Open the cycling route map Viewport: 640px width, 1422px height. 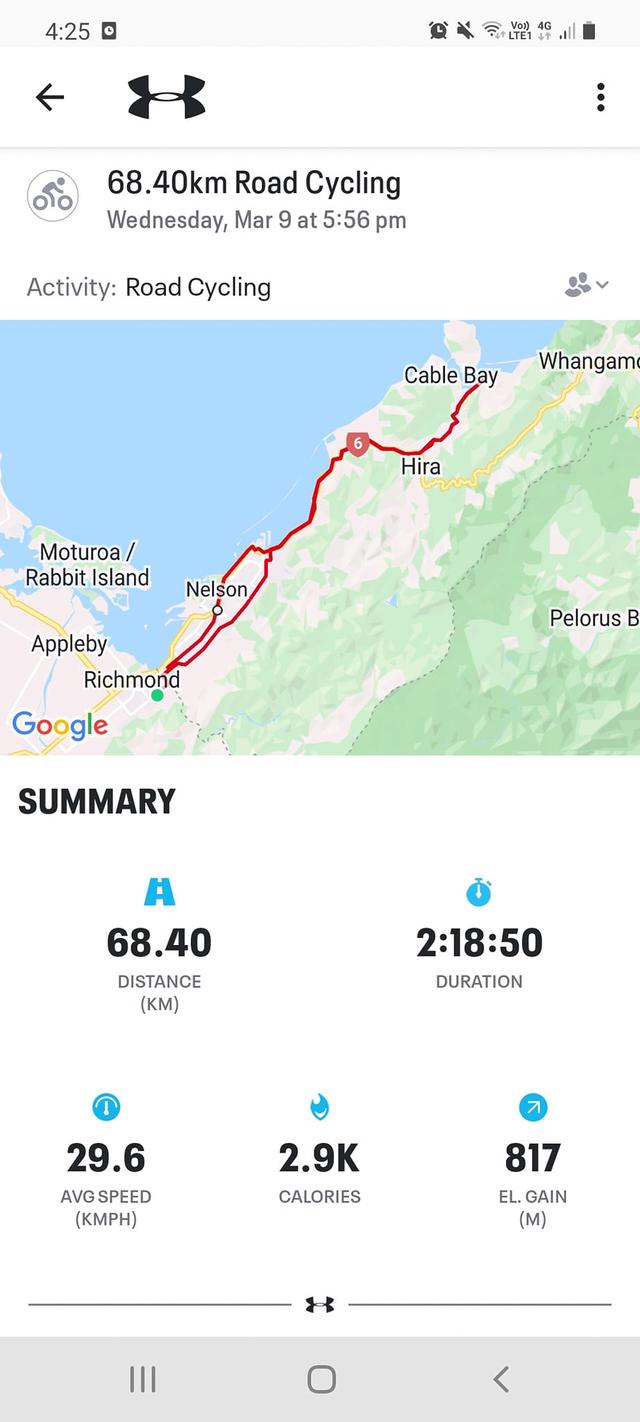(320, 537)
